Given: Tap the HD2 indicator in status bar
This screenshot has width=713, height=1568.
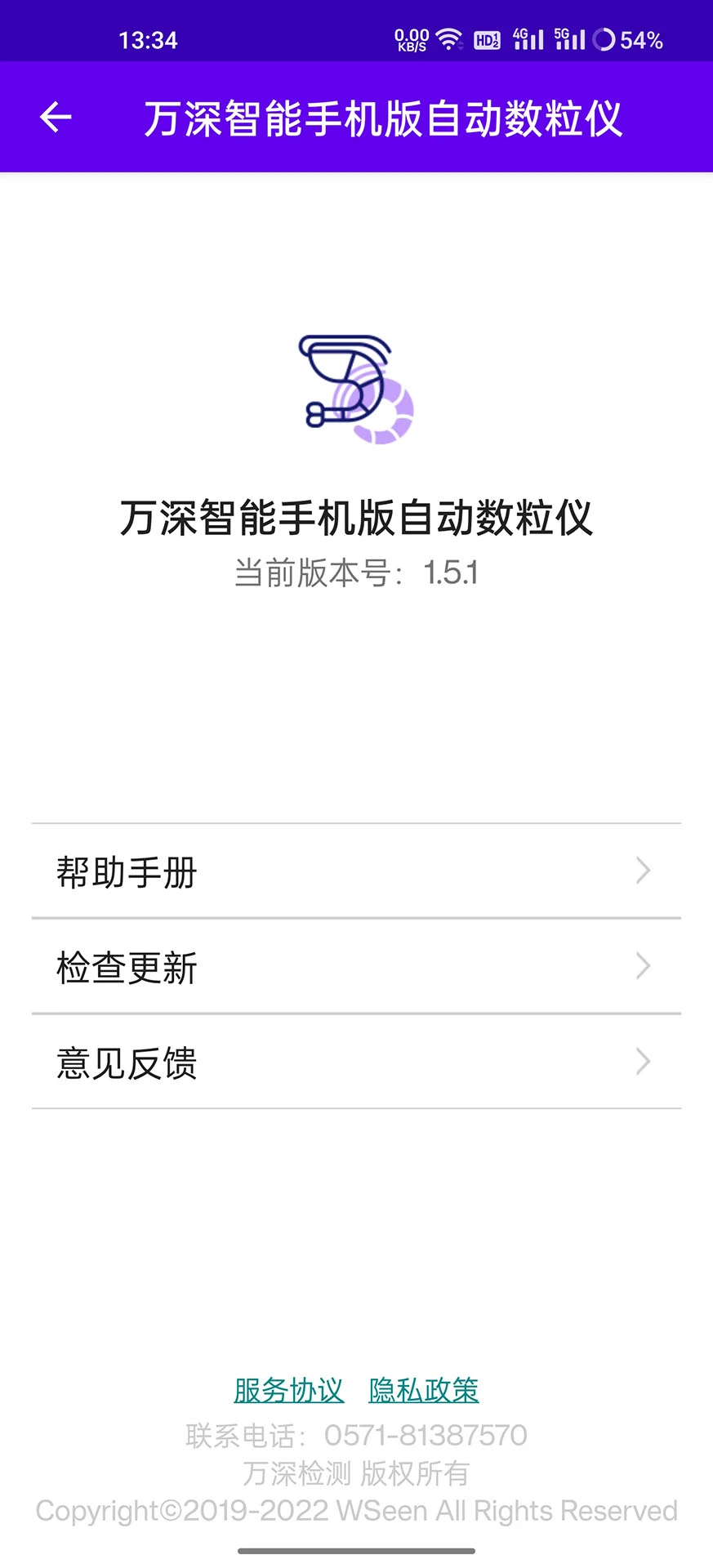Looking at the screenshot, I should pyautogui.click(x=487, y=39).
